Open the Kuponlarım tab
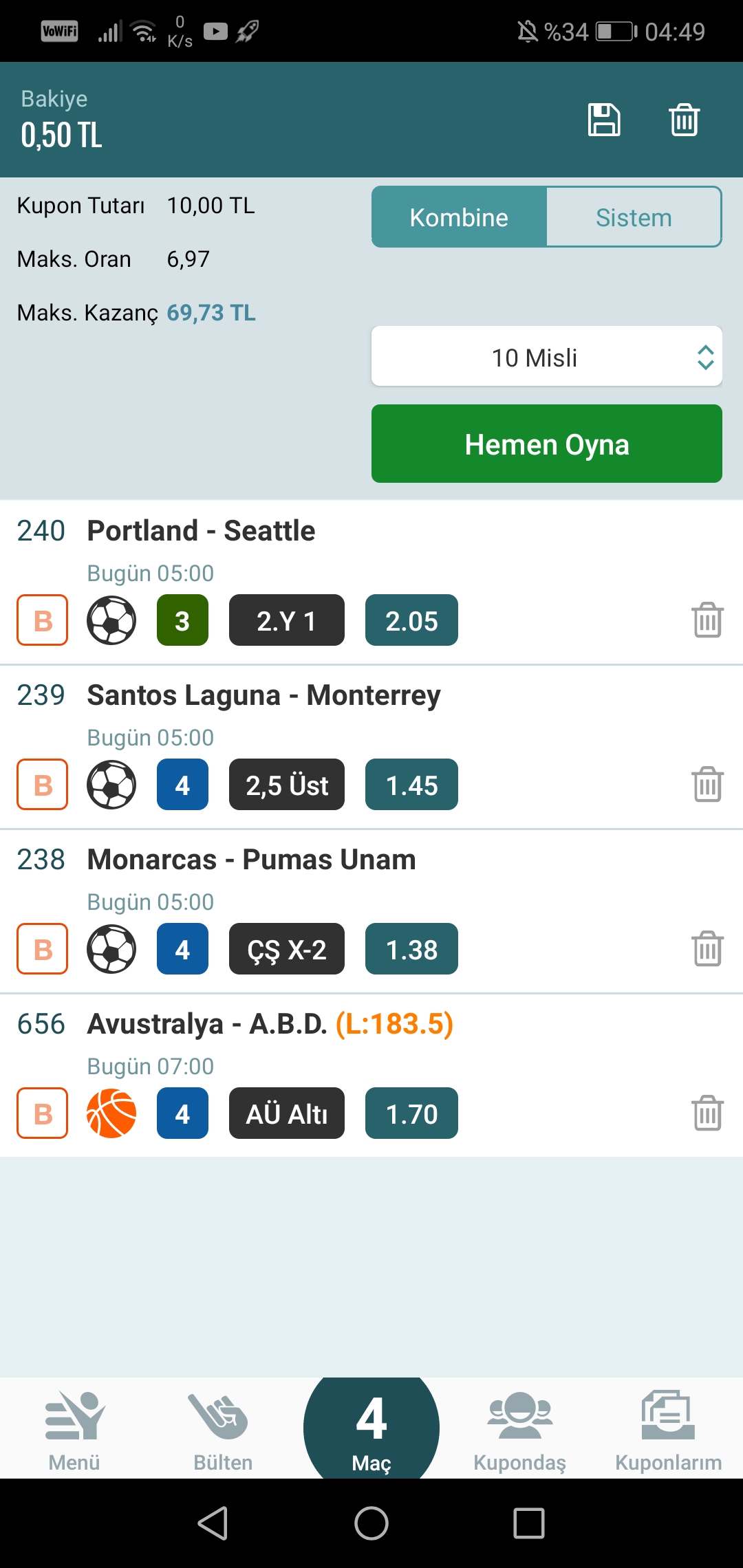The height and width of the screenshot is (1568, 743). (x=669, y=1430)
